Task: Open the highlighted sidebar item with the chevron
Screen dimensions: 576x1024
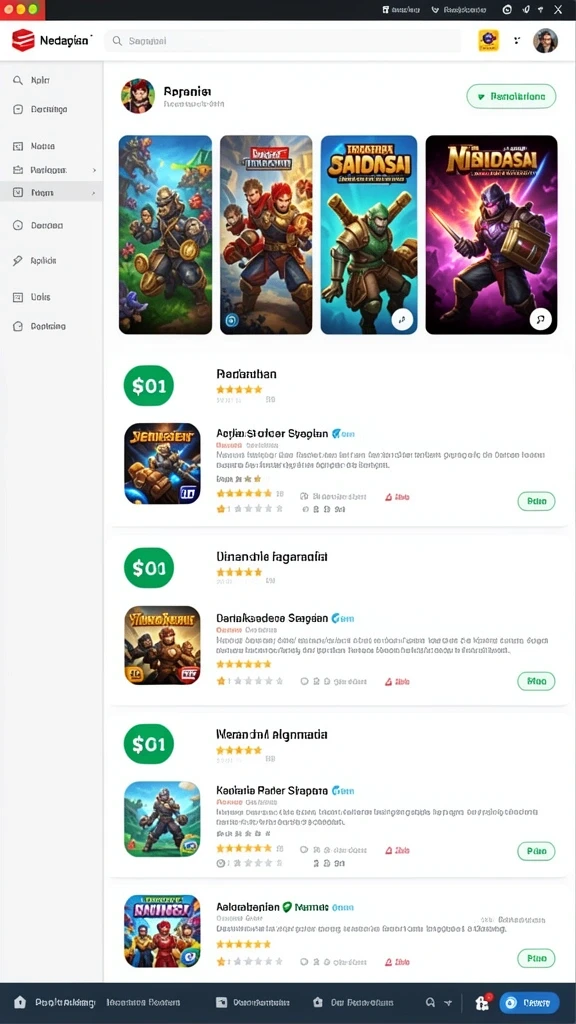Action: (x=51, y=193)
